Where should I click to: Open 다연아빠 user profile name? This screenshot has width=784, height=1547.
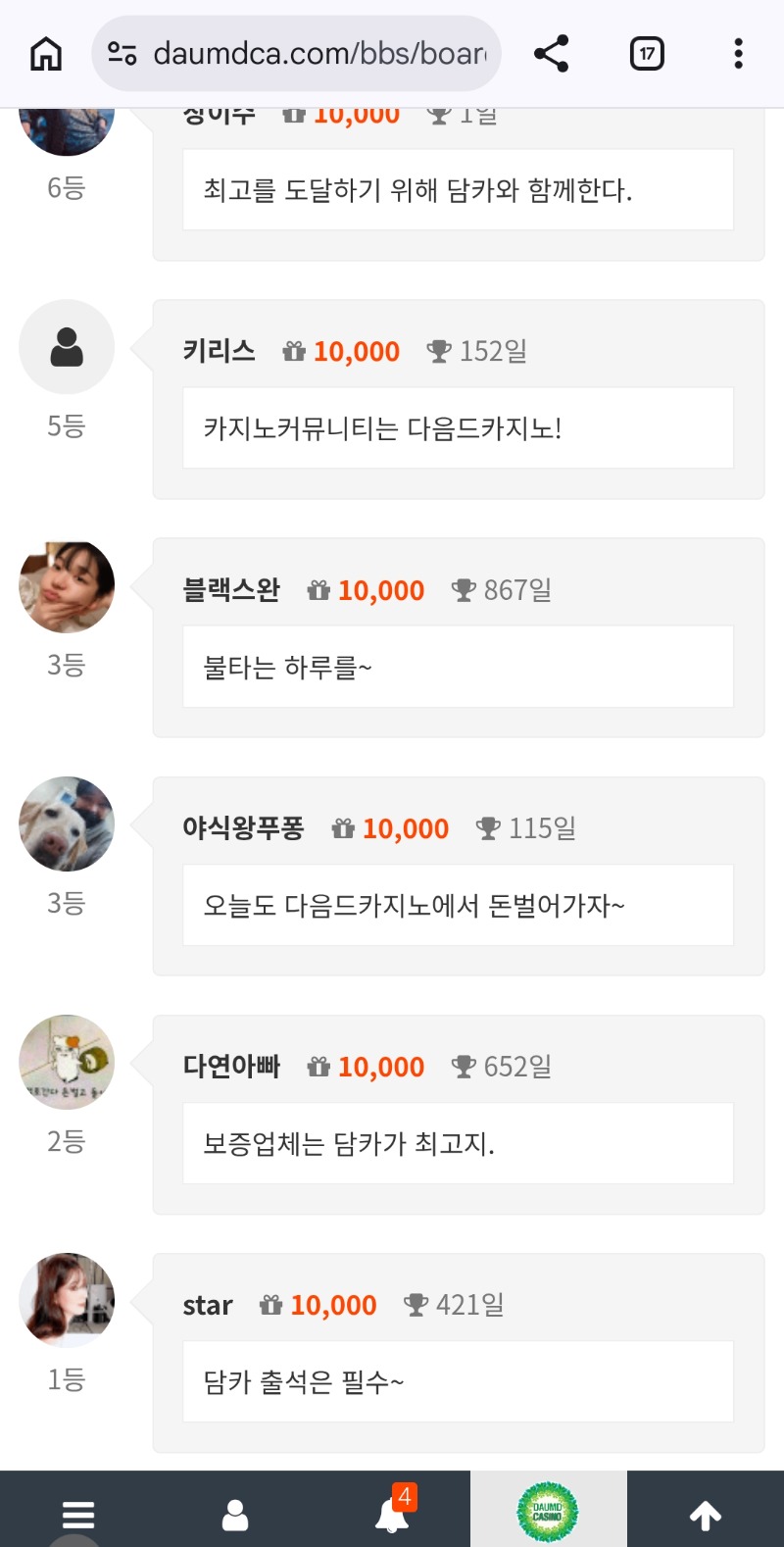231,1067
